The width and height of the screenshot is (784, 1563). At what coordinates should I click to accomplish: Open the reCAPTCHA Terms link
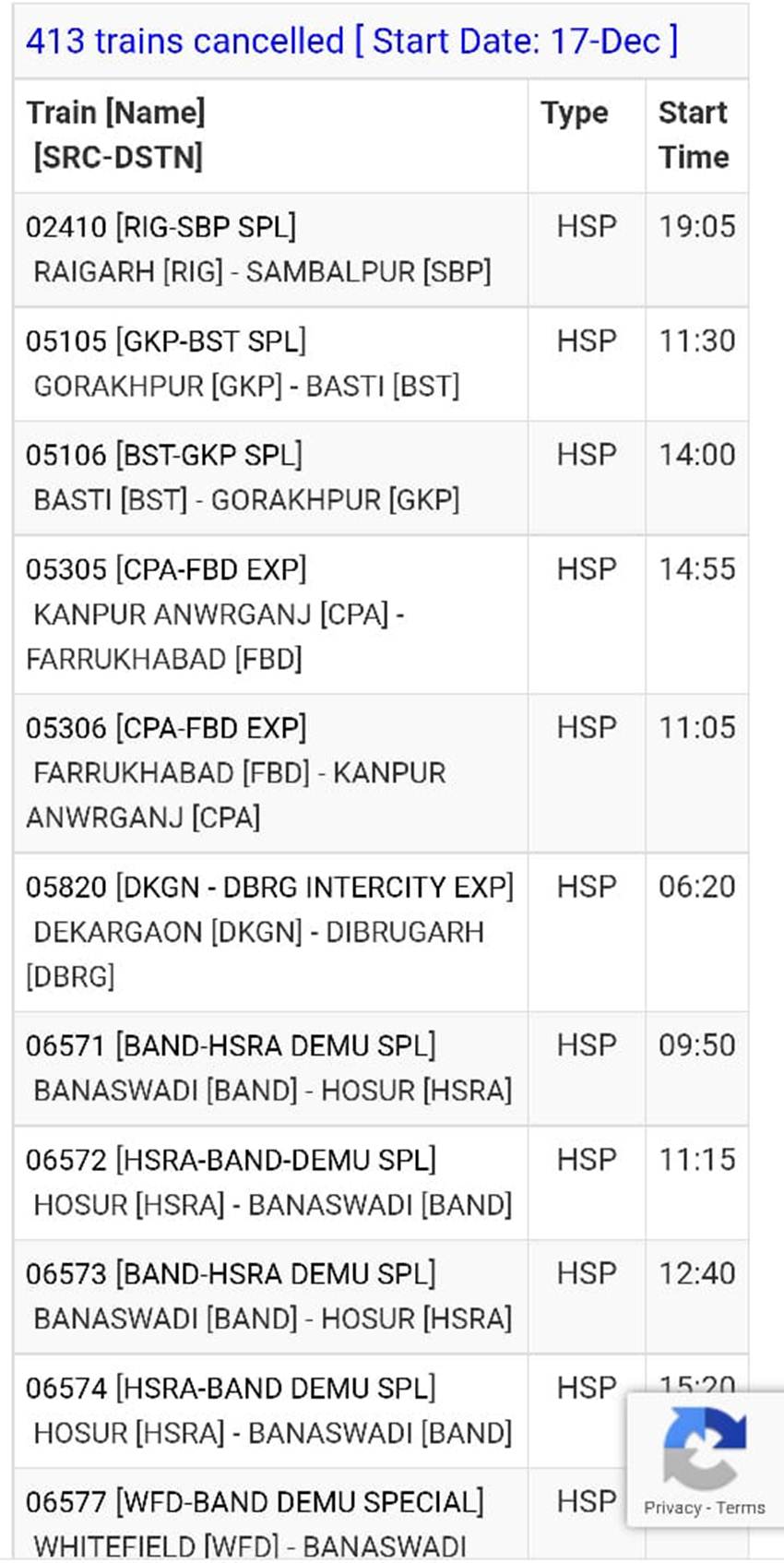(741, 1508)
